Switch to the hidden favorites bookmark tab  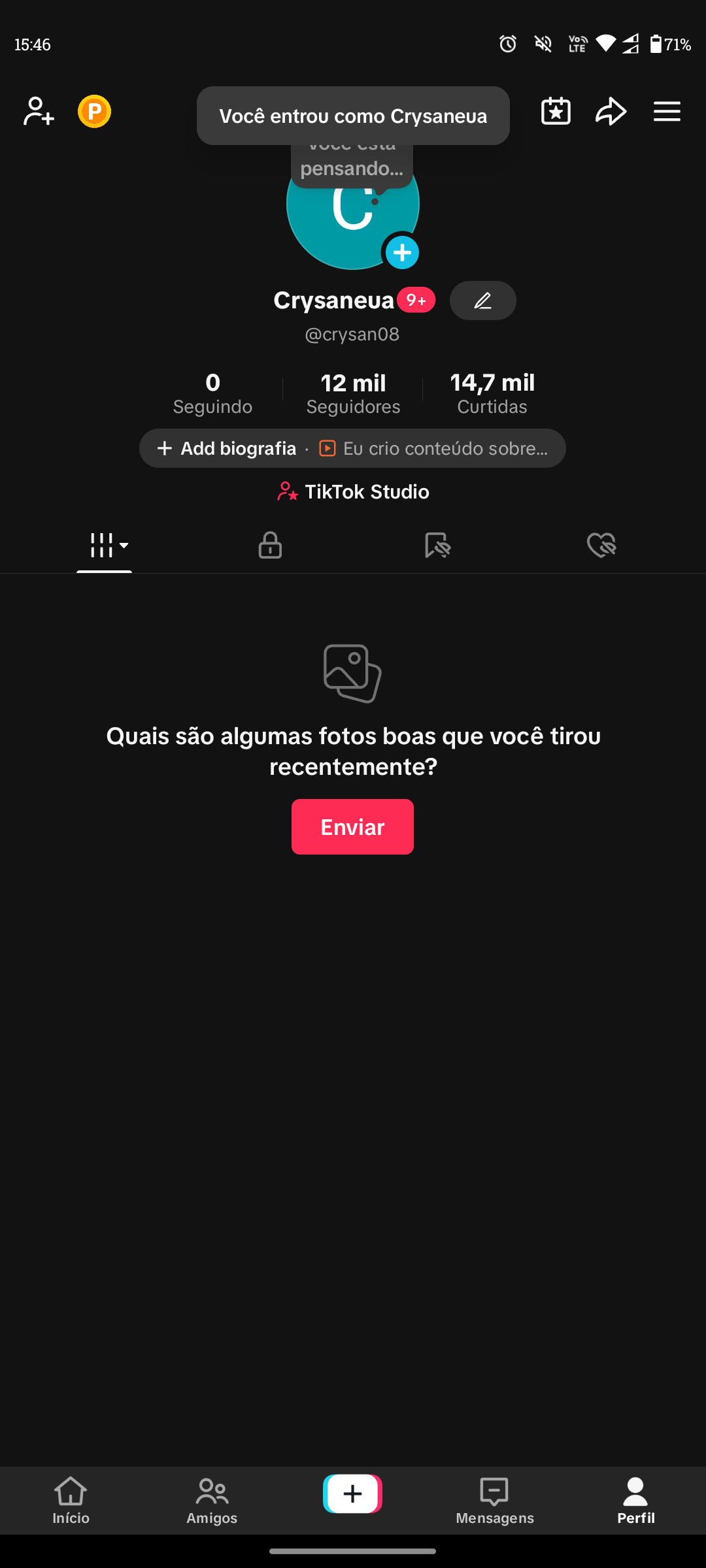[437, 545]
